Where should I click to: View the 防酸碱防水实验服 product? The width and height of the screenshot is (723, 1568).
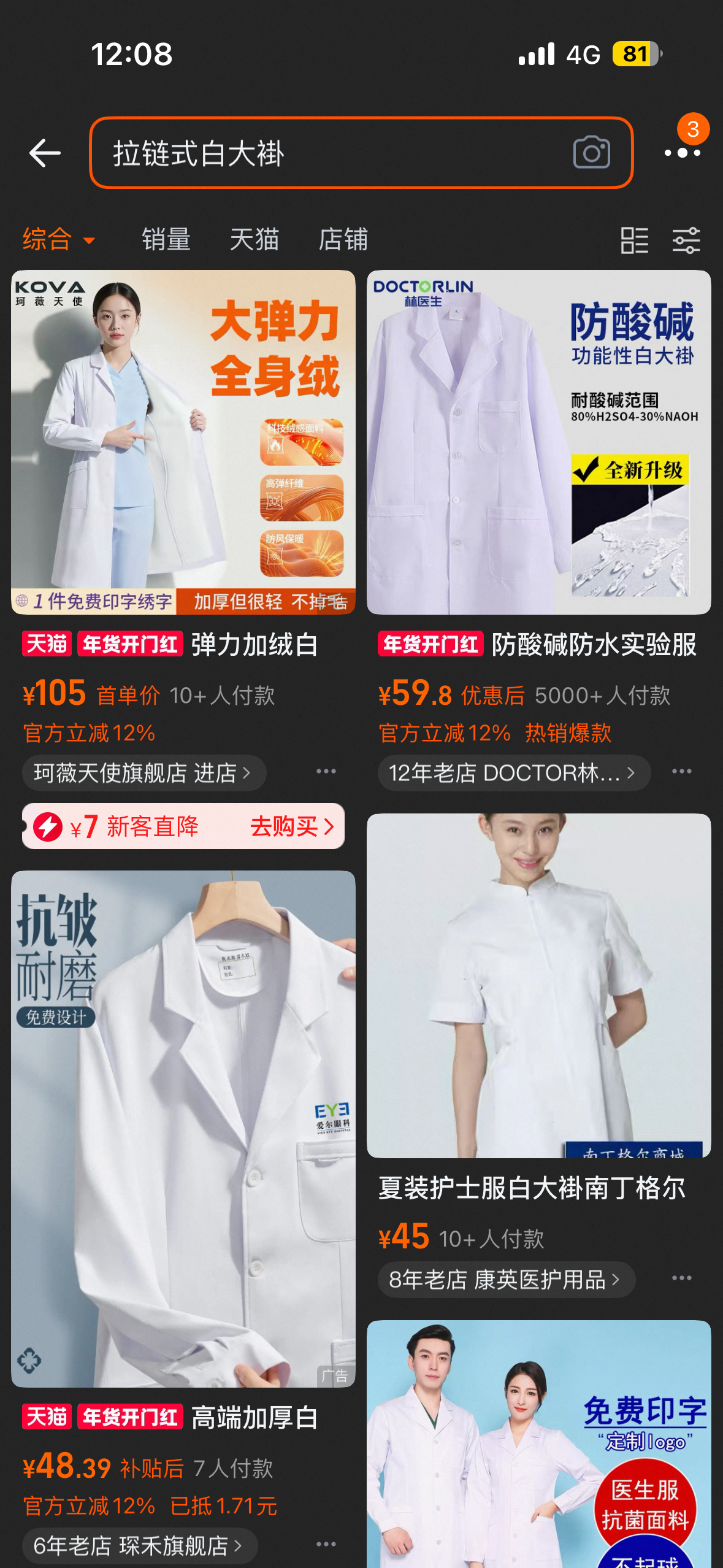(538, 442)
